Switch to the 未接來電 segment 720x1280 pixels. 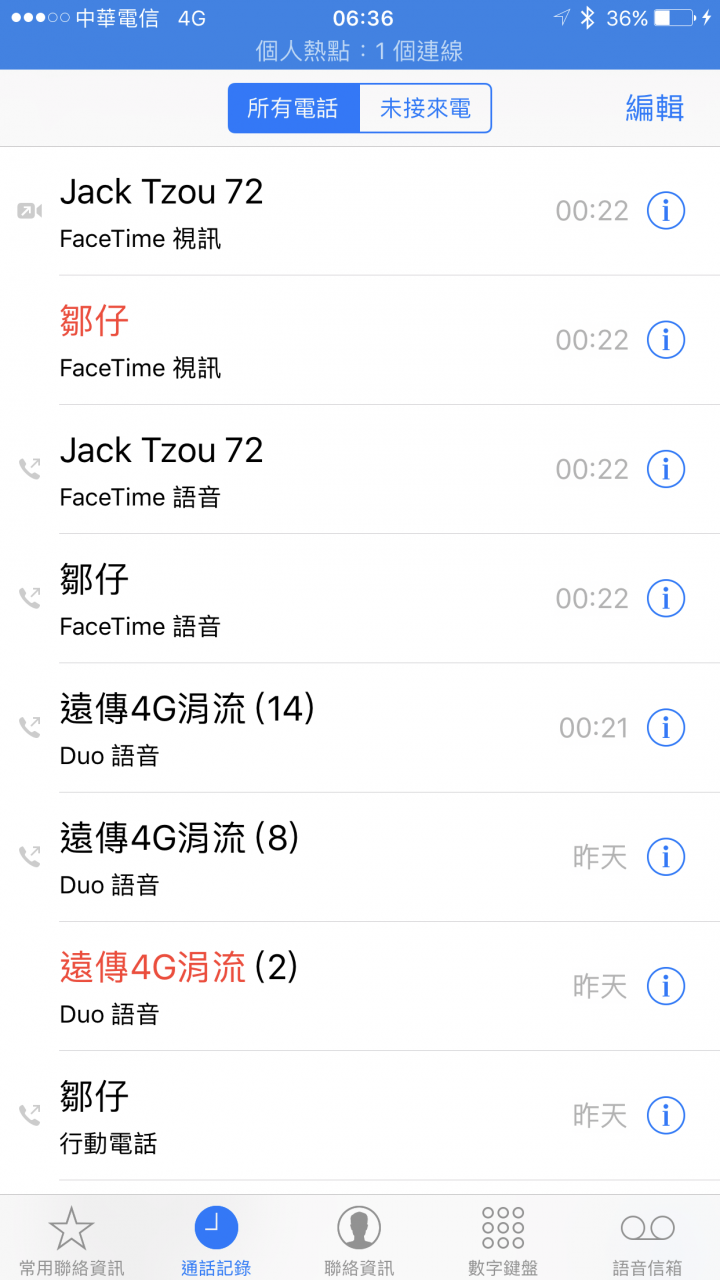click(x=425, y=108)
